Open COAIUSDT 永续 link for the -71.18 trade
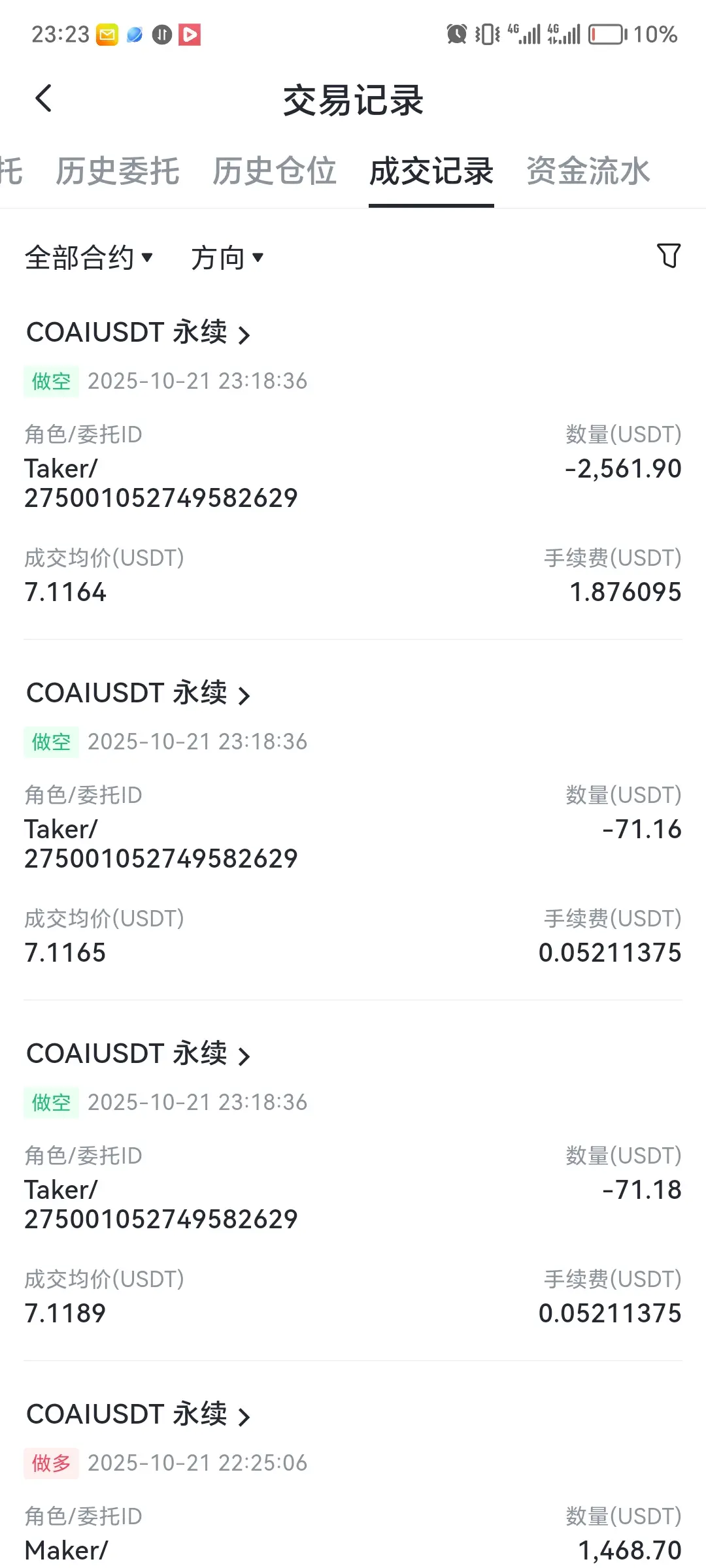Screen dimensions: 706x1568 [139, 1054]
